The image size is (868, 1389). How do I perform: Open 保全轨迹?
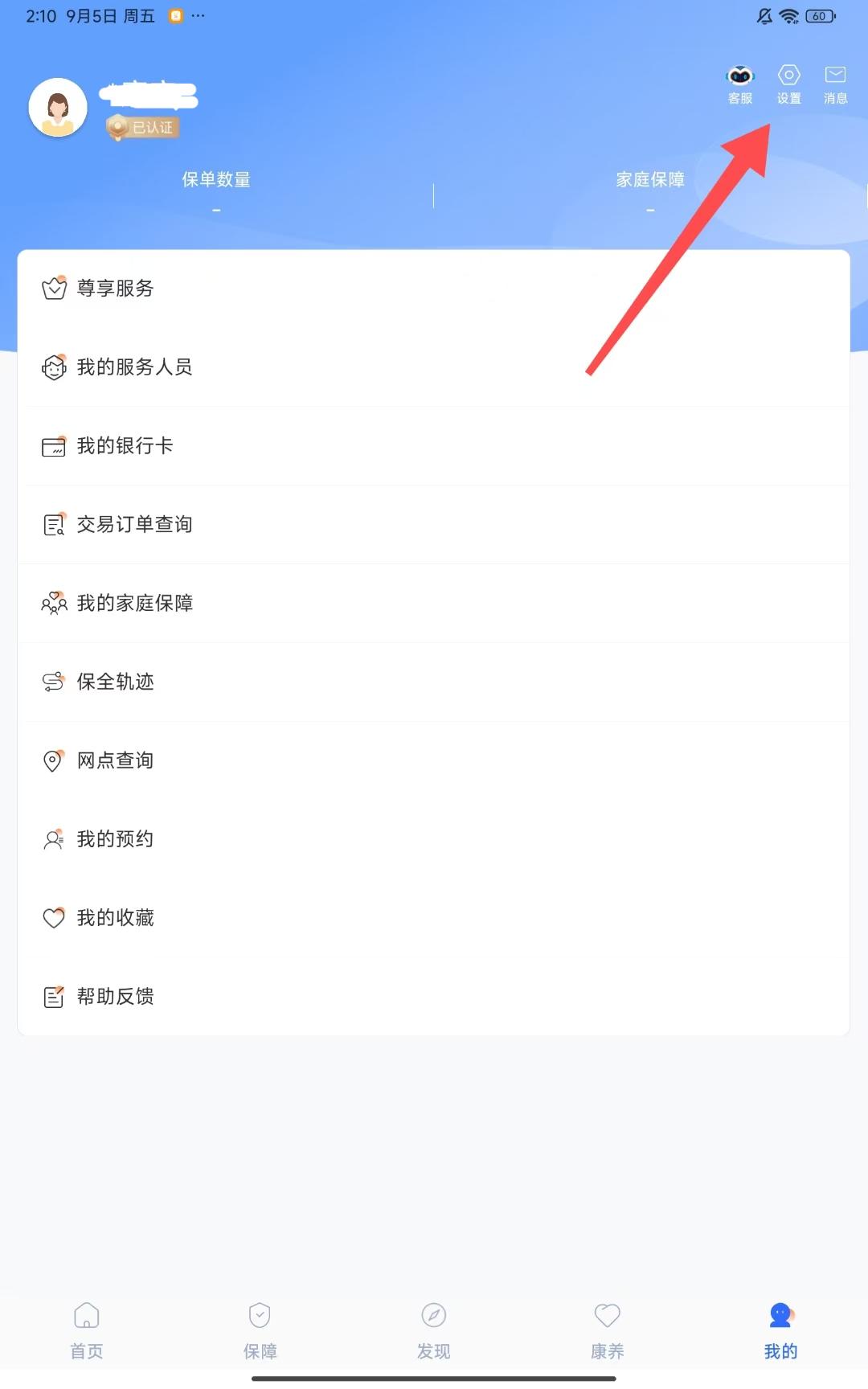(x=115, y=682)
